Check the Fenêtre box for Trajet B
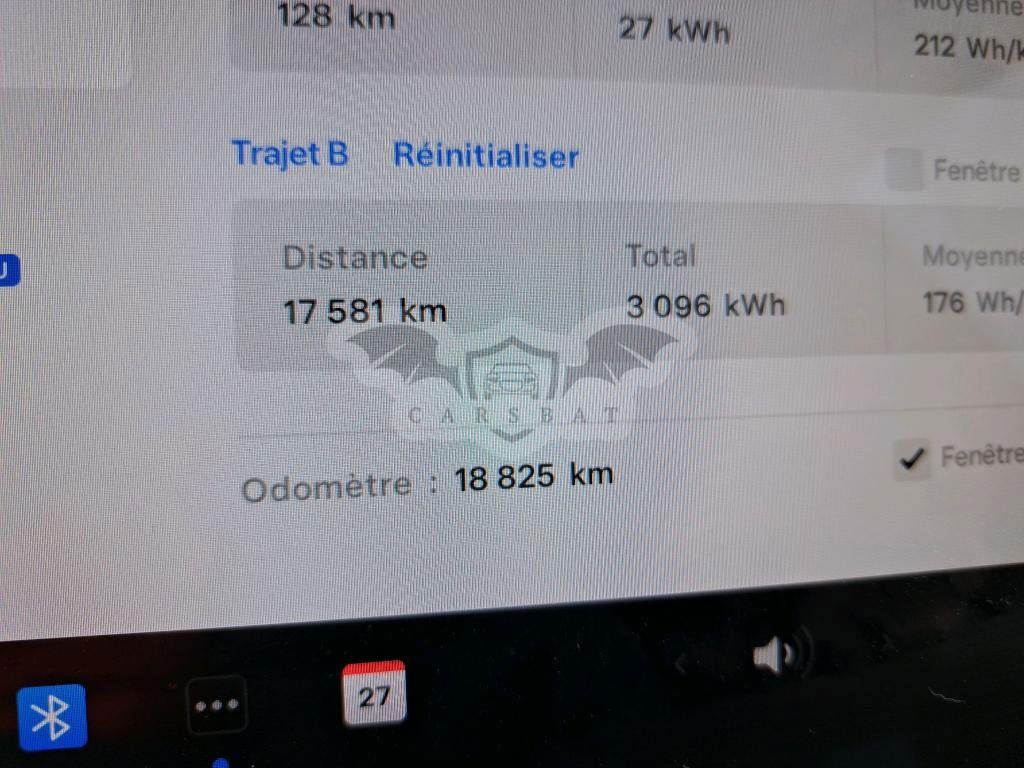This screenshot has height=768, width=1024. (x=904, y=172)
